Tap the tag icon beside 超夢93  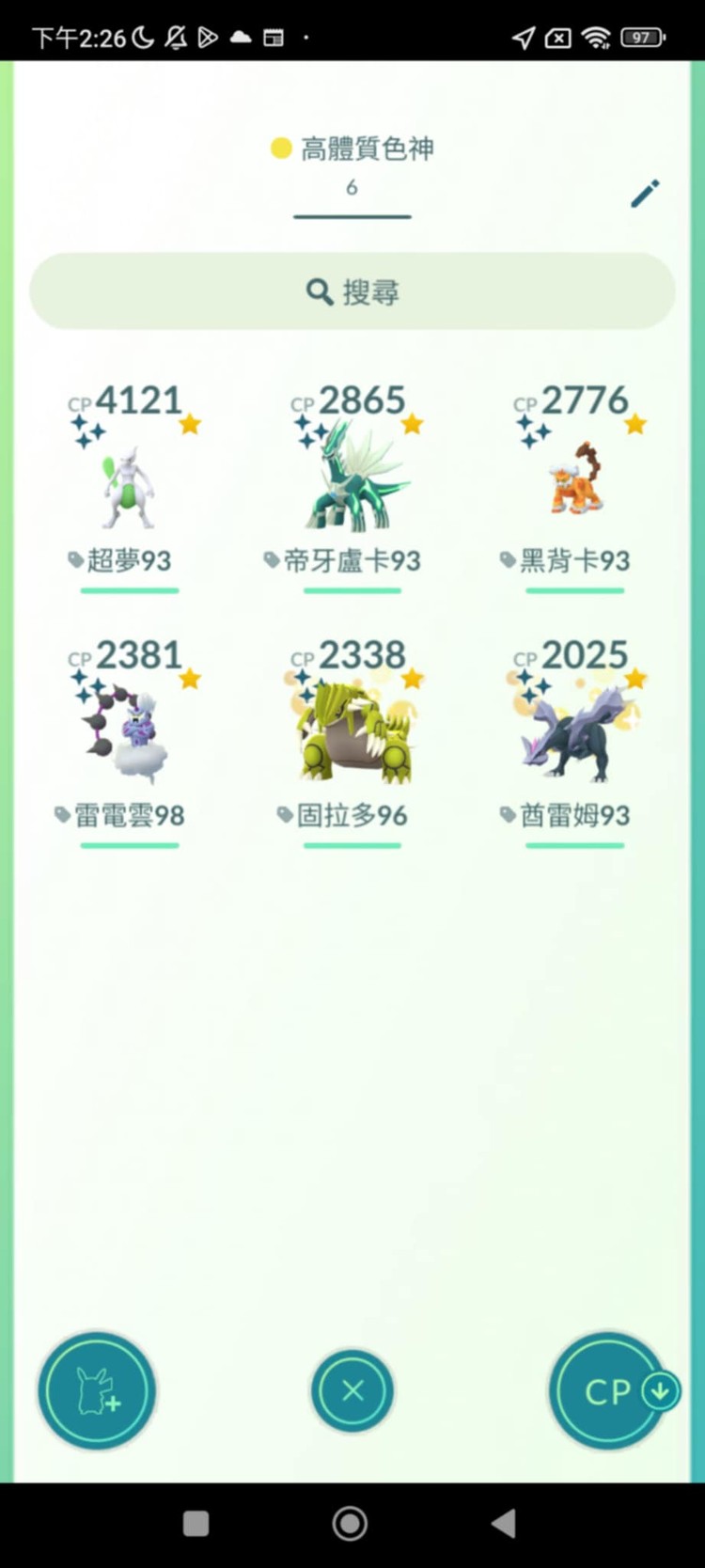coord(78,561)
